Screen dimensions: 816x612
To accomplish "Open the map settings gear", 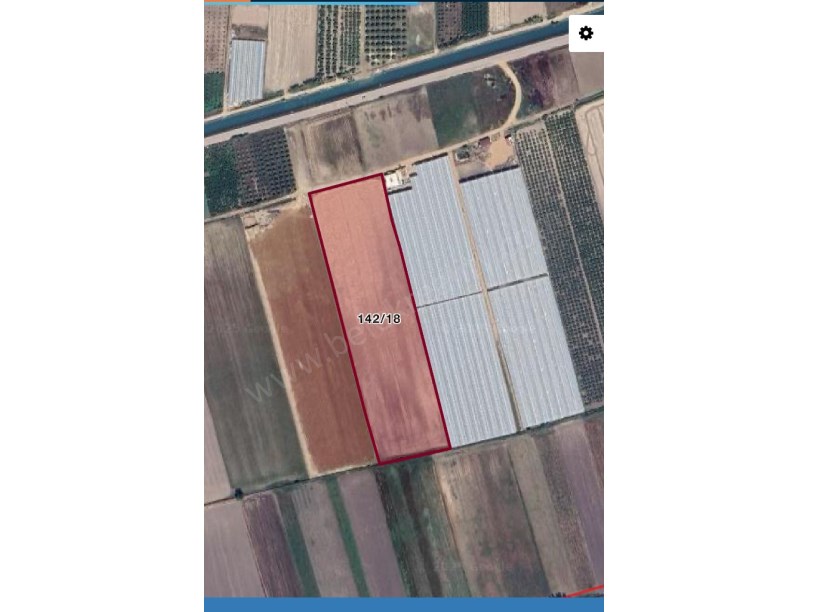I will tap(586, 33).
